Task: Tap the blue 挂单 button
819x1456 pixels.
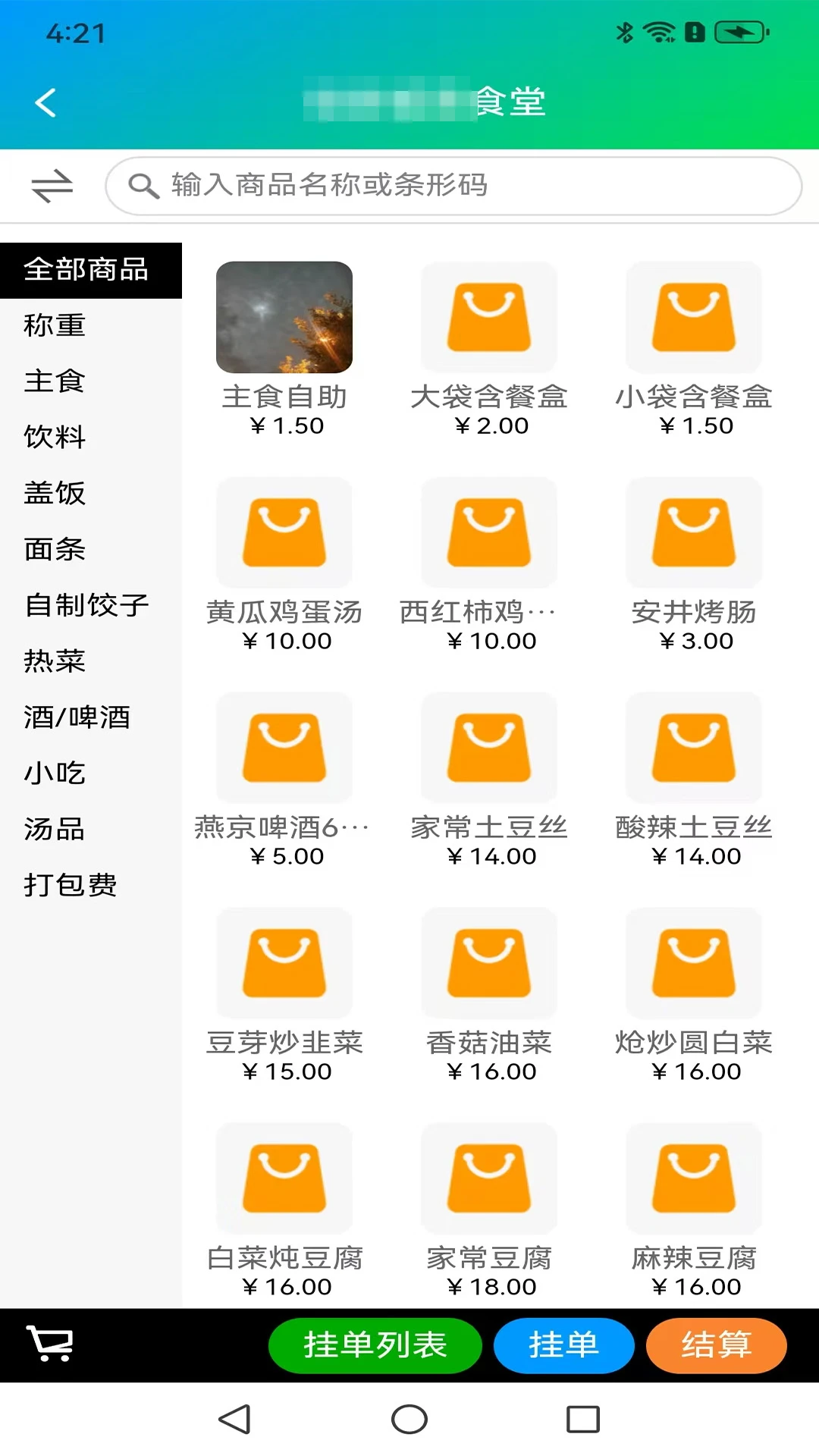Action: pyautogui.click(x=563, y=1345)
